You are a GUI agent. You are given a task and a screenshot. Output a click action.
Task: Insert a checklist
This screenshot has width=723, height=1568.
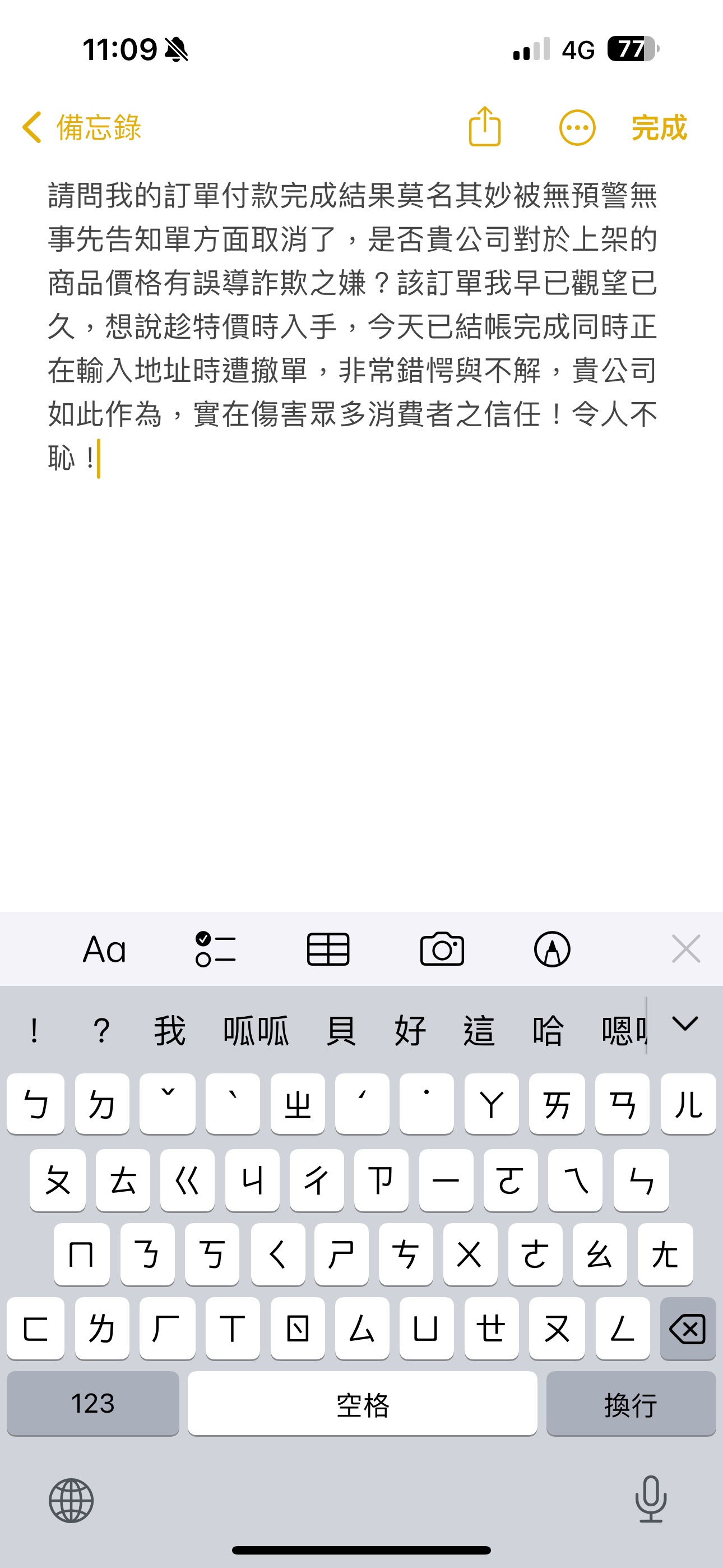215,949
